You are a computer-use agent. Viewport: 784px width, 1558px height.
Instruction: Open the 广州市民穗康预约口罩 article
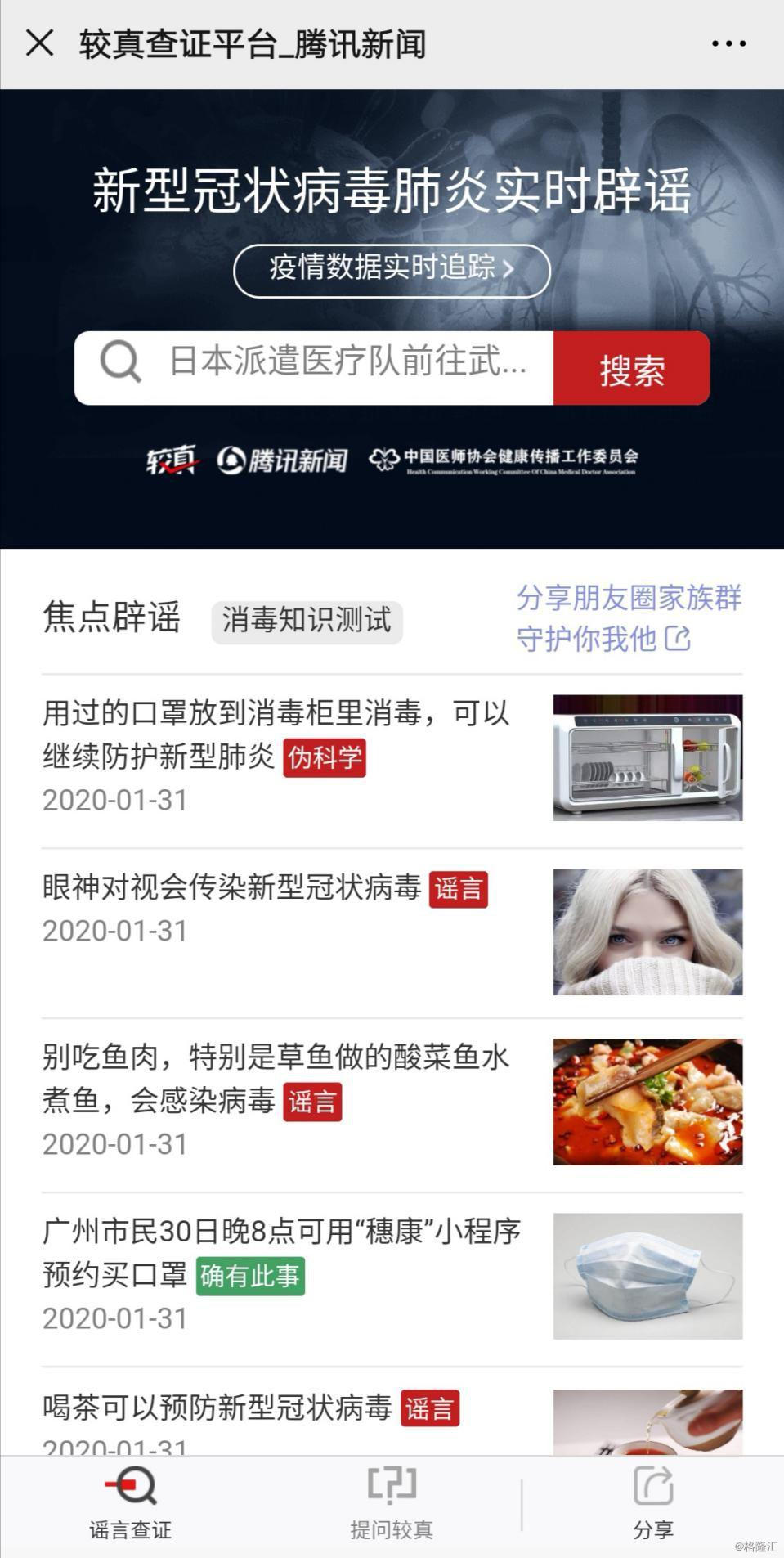click(282, 1253)
